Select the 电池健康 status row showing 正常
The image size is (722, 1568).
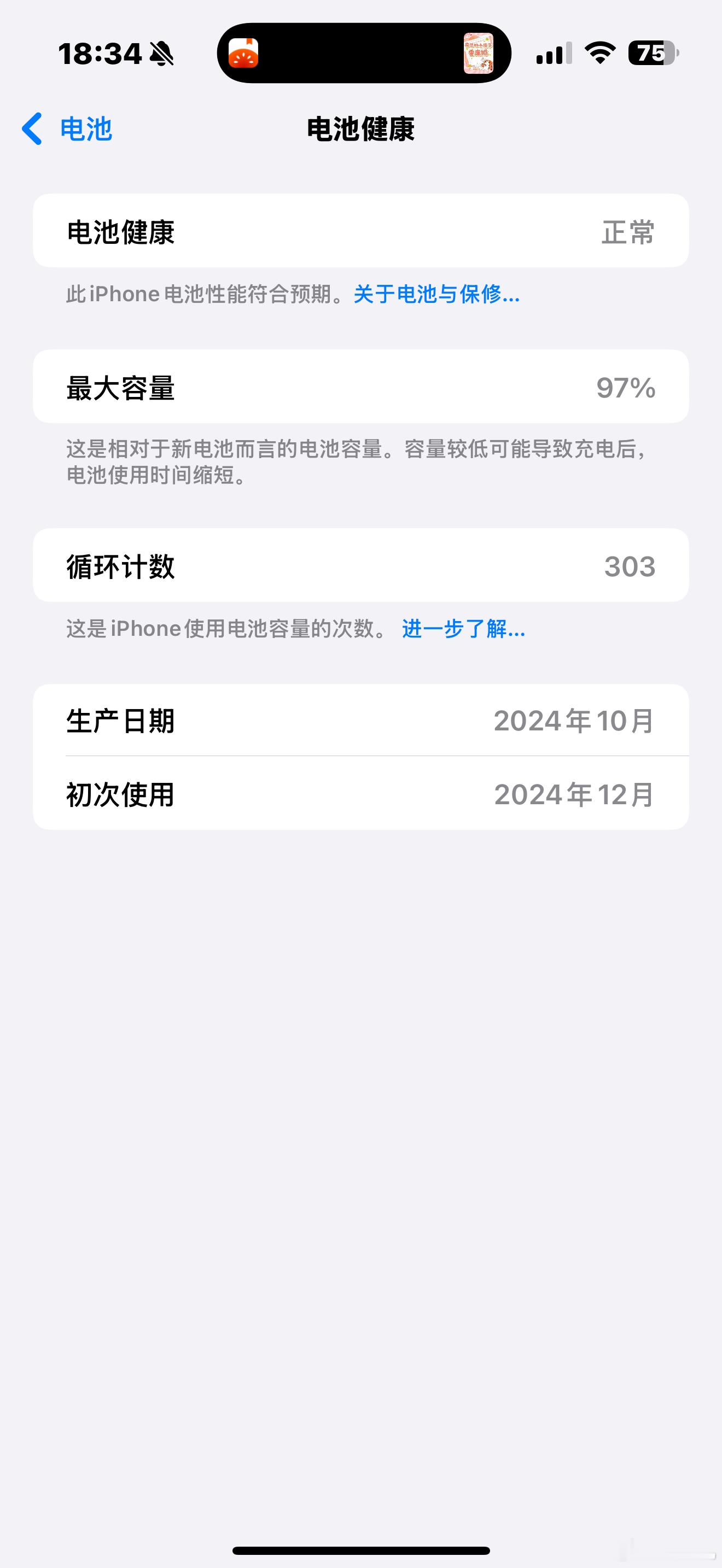pyautogui.click(x=361, y=231)
